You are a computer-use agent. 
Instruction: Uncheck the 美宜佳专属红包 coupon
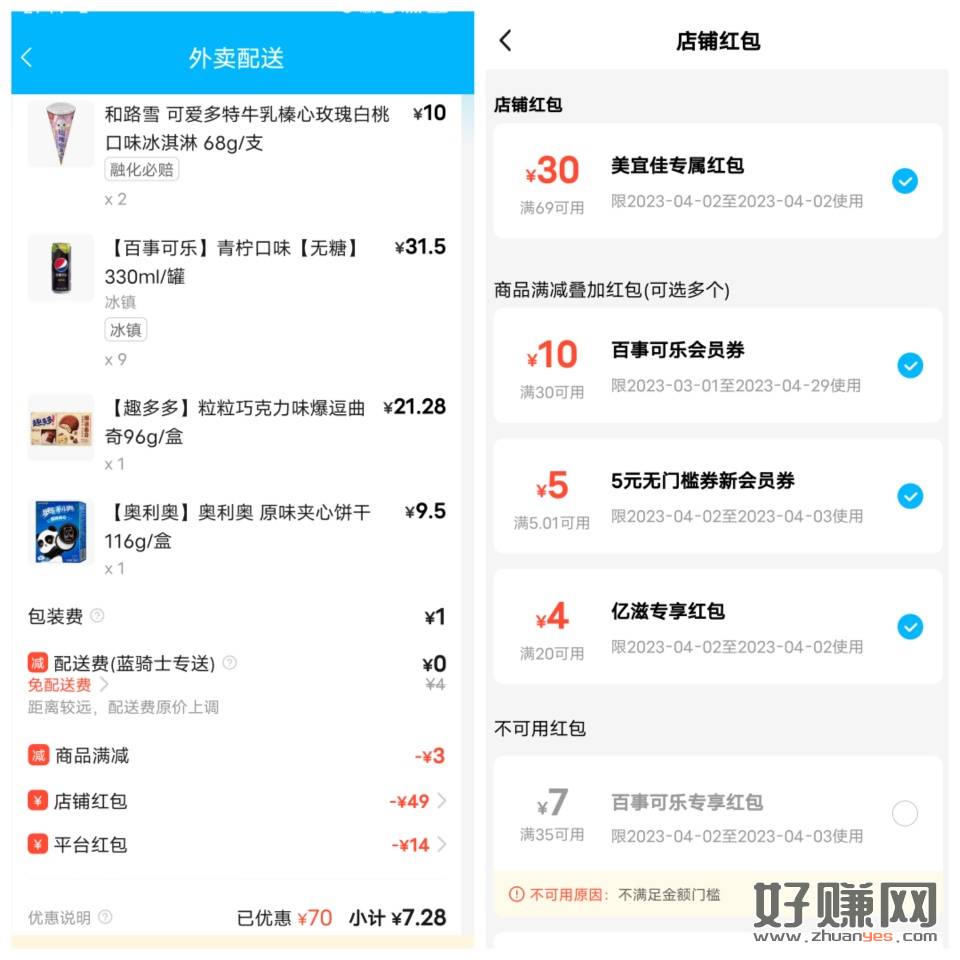[x=904, y=181]
